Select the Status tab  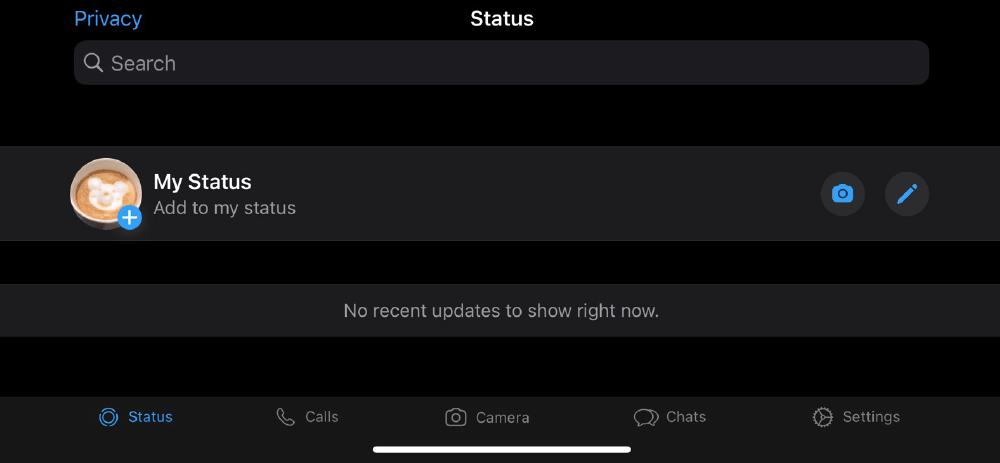click(x=136, y=417)
